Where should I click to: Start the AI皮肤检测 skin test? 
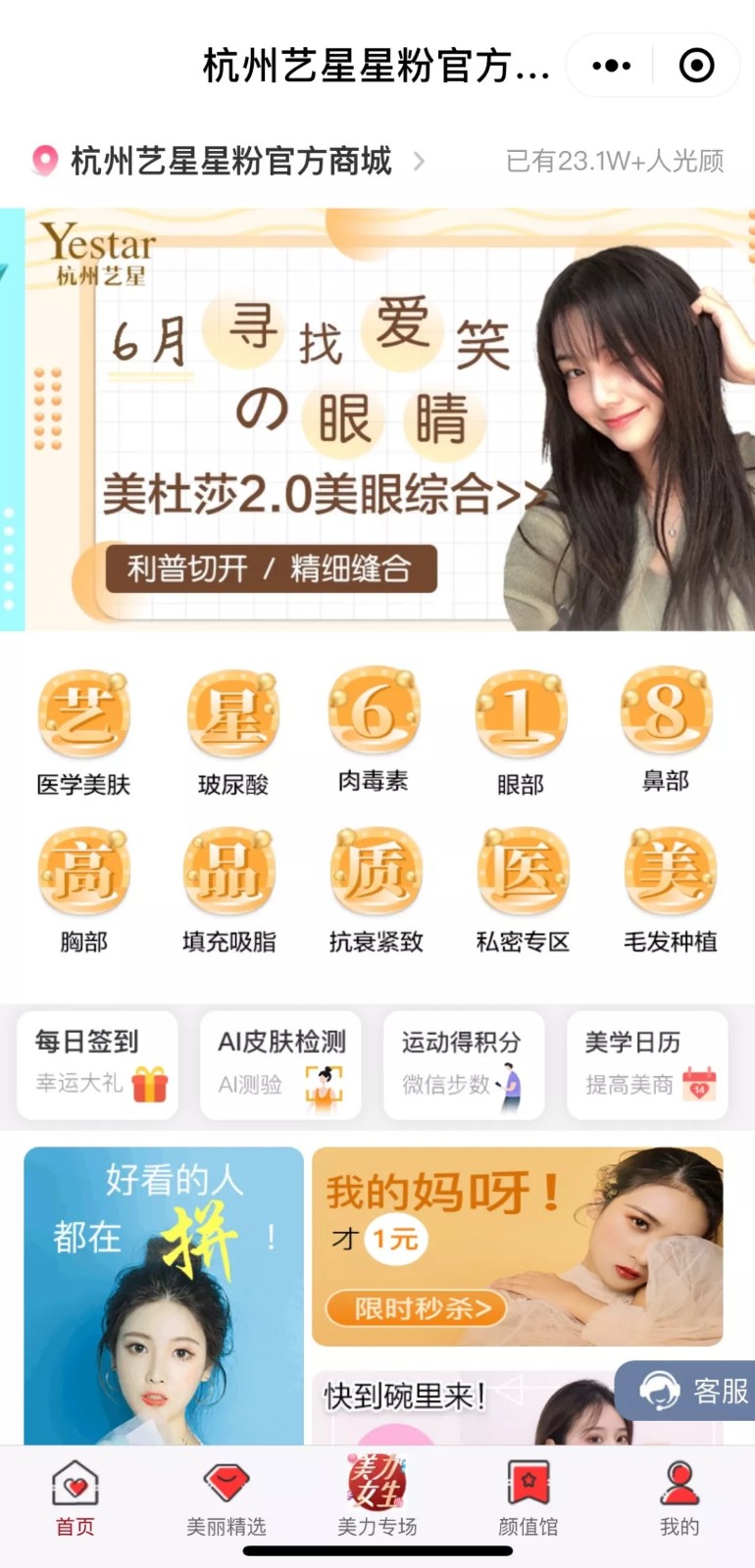[x=281, y=1064]
